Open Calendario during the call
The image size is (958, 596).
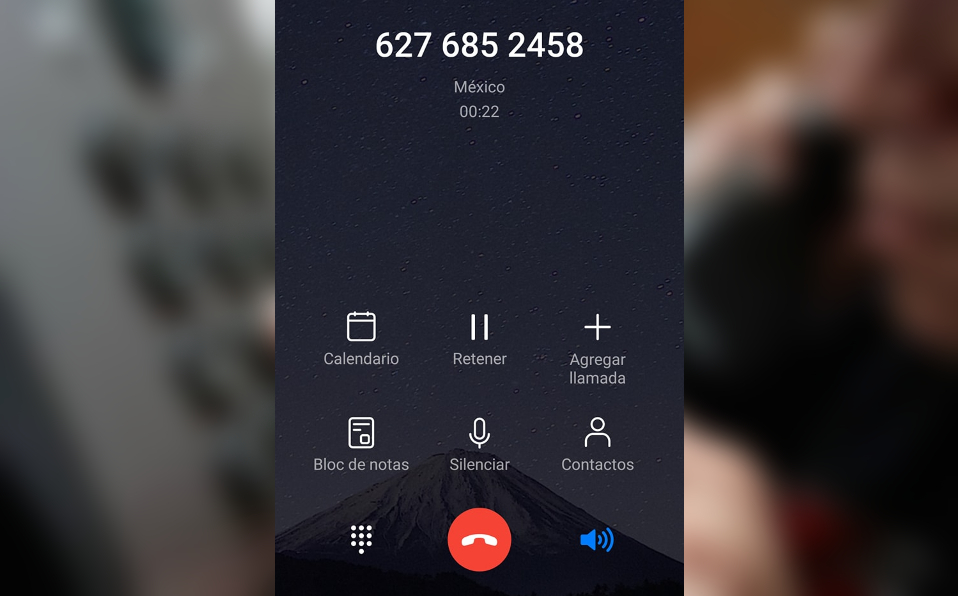[x=361, y=338]
